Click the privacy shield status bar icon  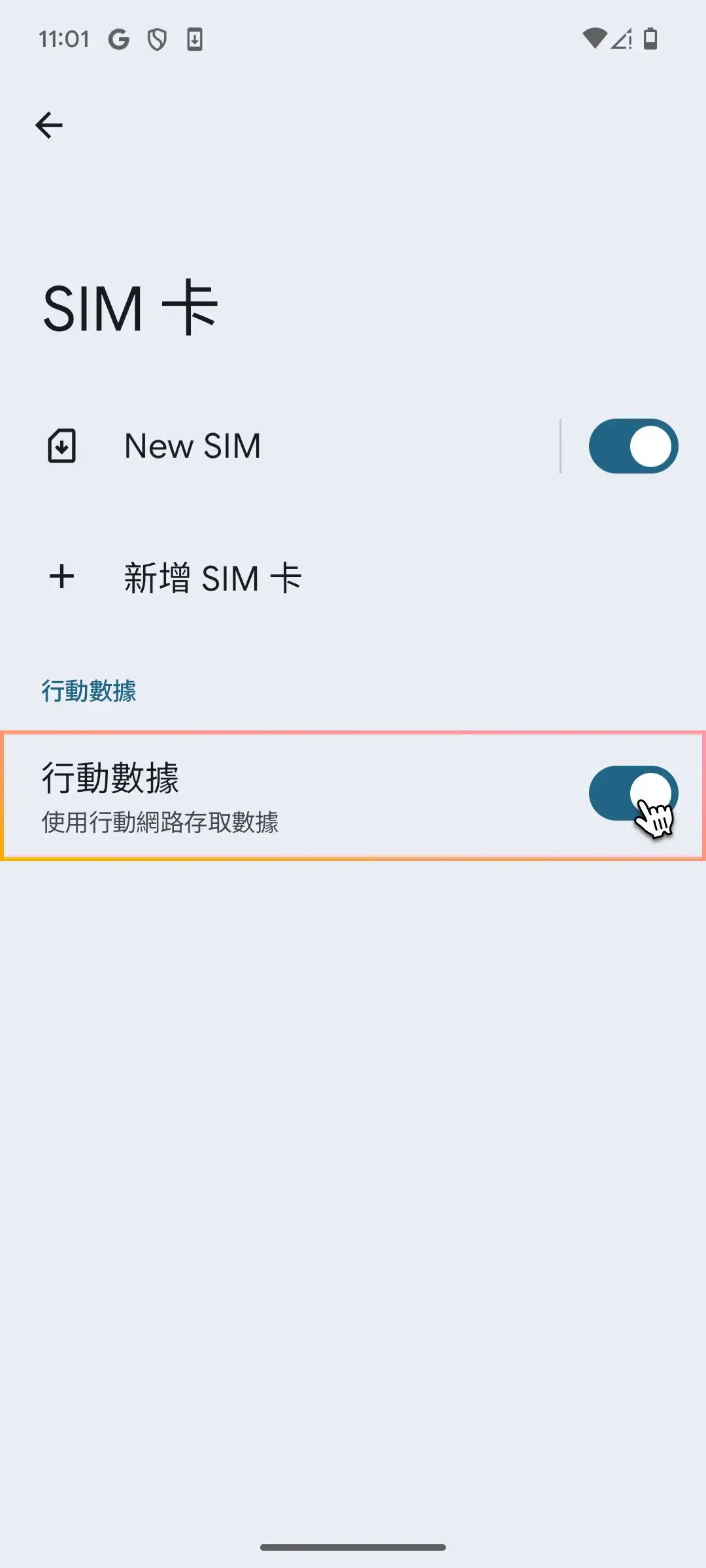156,39
